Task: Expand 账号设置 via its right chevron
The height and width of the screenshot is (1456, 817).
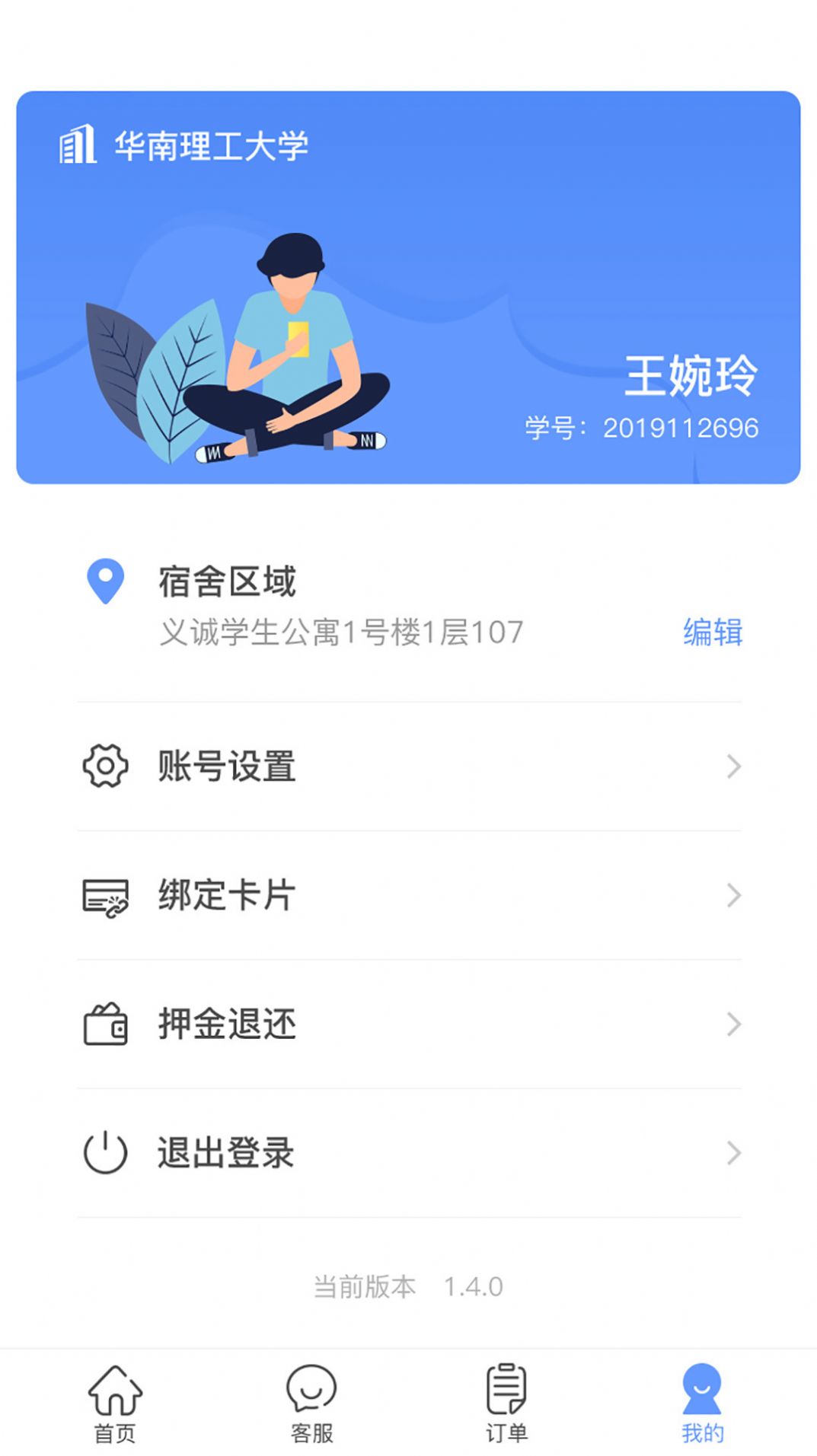Action: [732, 767]
